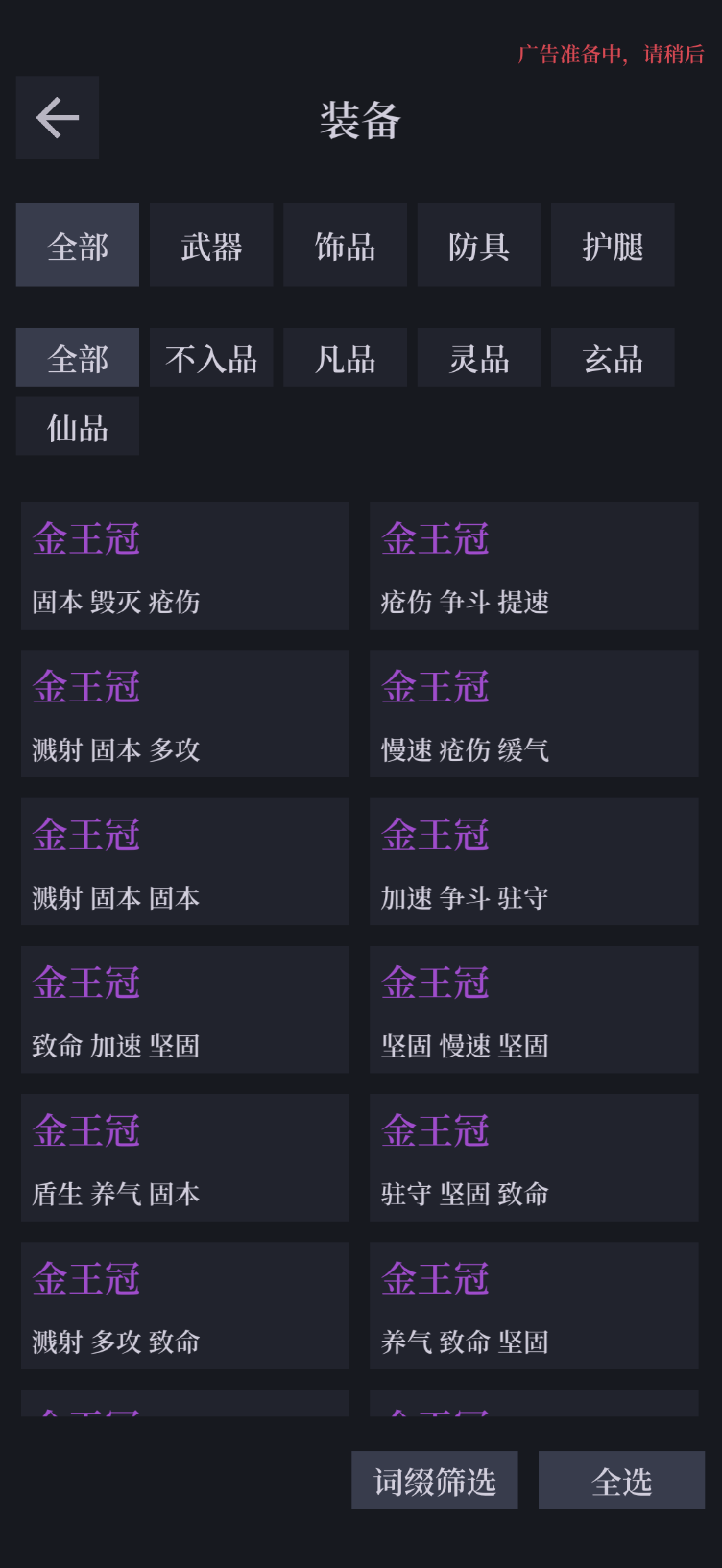This screenshot has height=1568, width=722.
Task: Open 金王冠 with 盾生 养气 固本
Action: (185, 1157)
